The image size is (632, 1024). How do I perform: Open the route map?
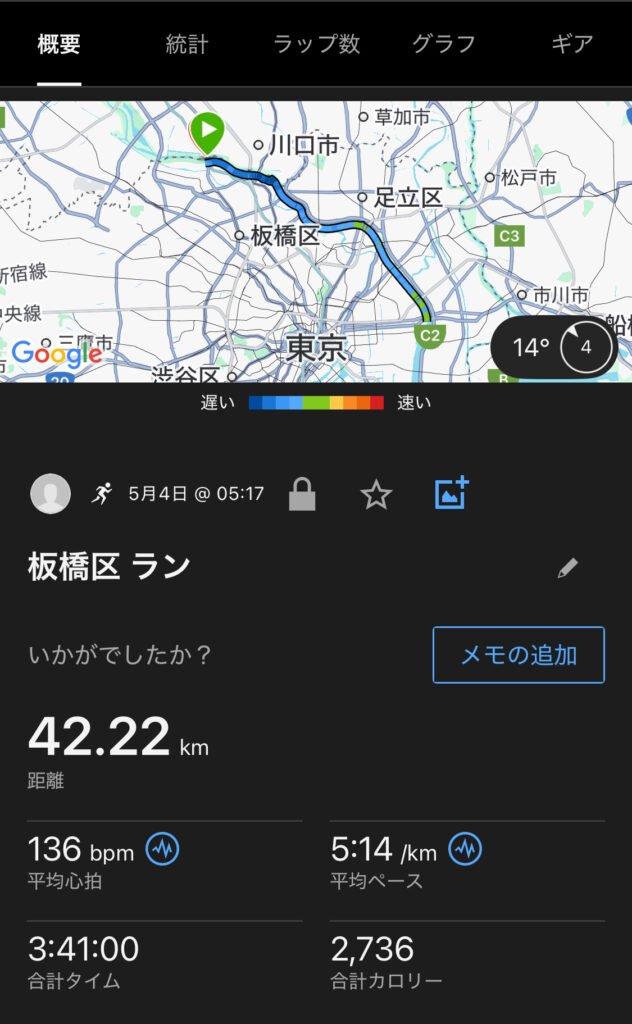[x=316, y=242]
